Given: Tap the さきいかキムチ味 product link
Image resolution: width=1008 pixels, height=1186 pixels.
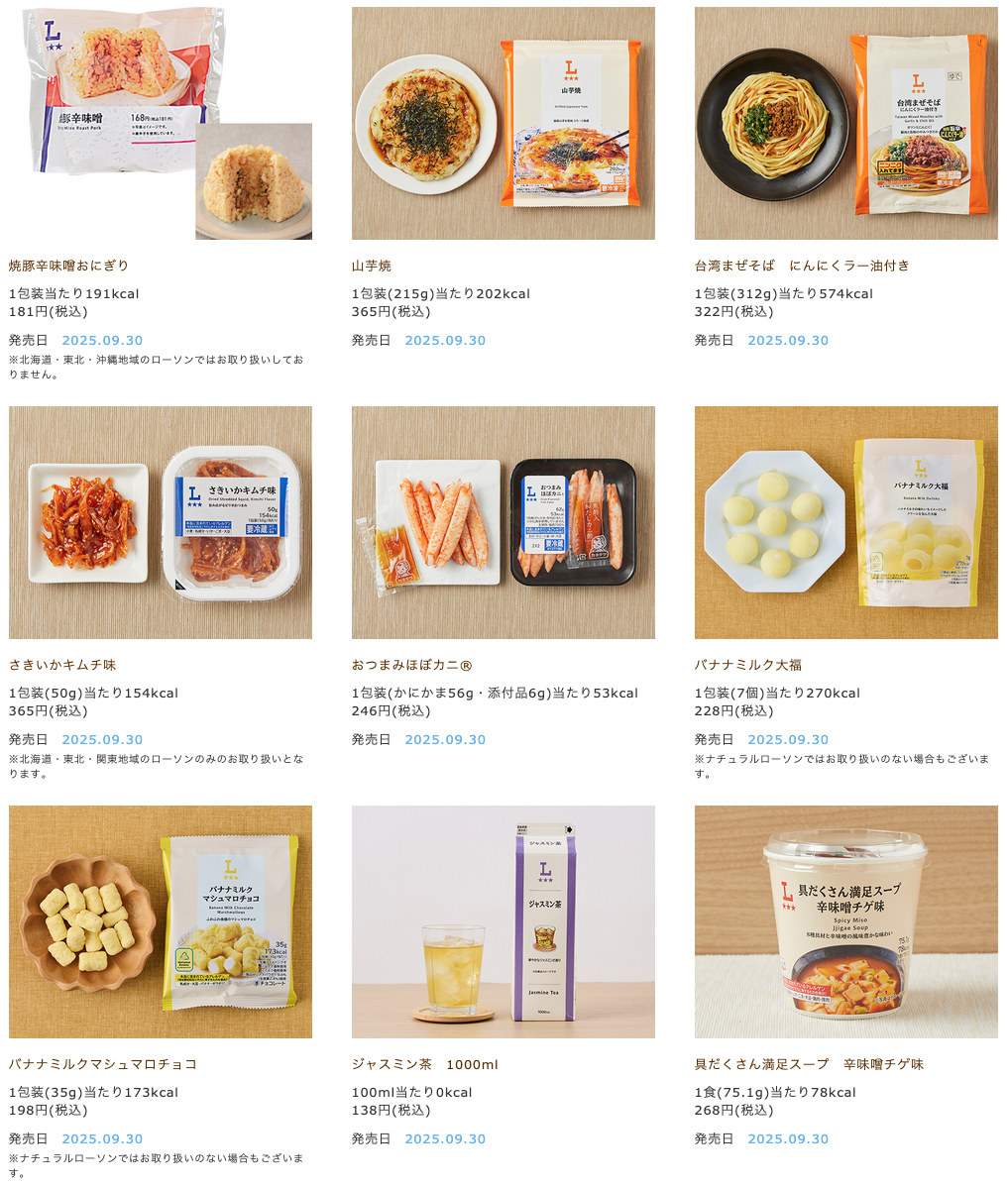Looking at the screenshot, I should 62,665.
